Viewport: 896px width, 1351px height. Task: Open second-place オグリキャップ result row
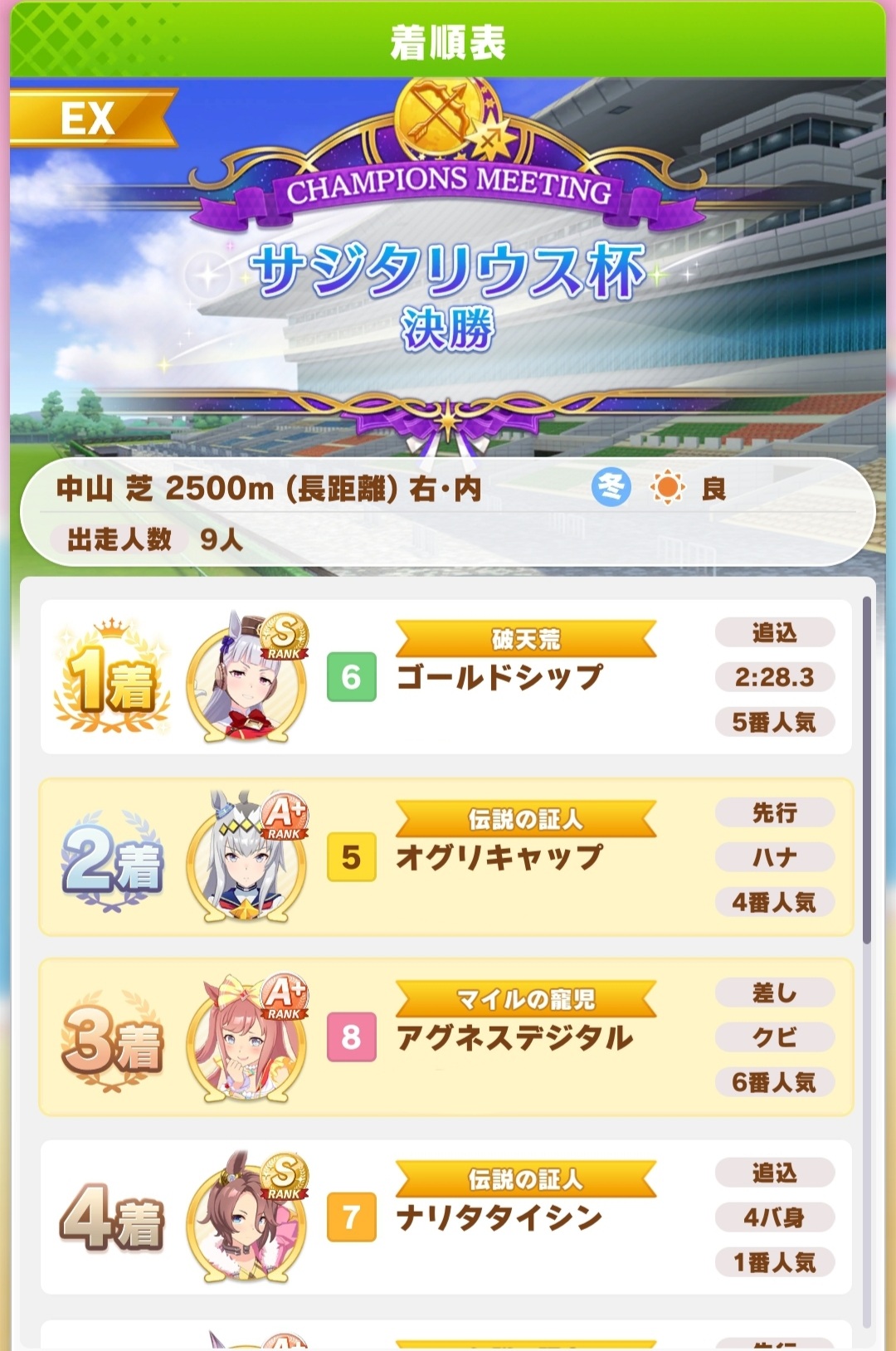point(446,856)
